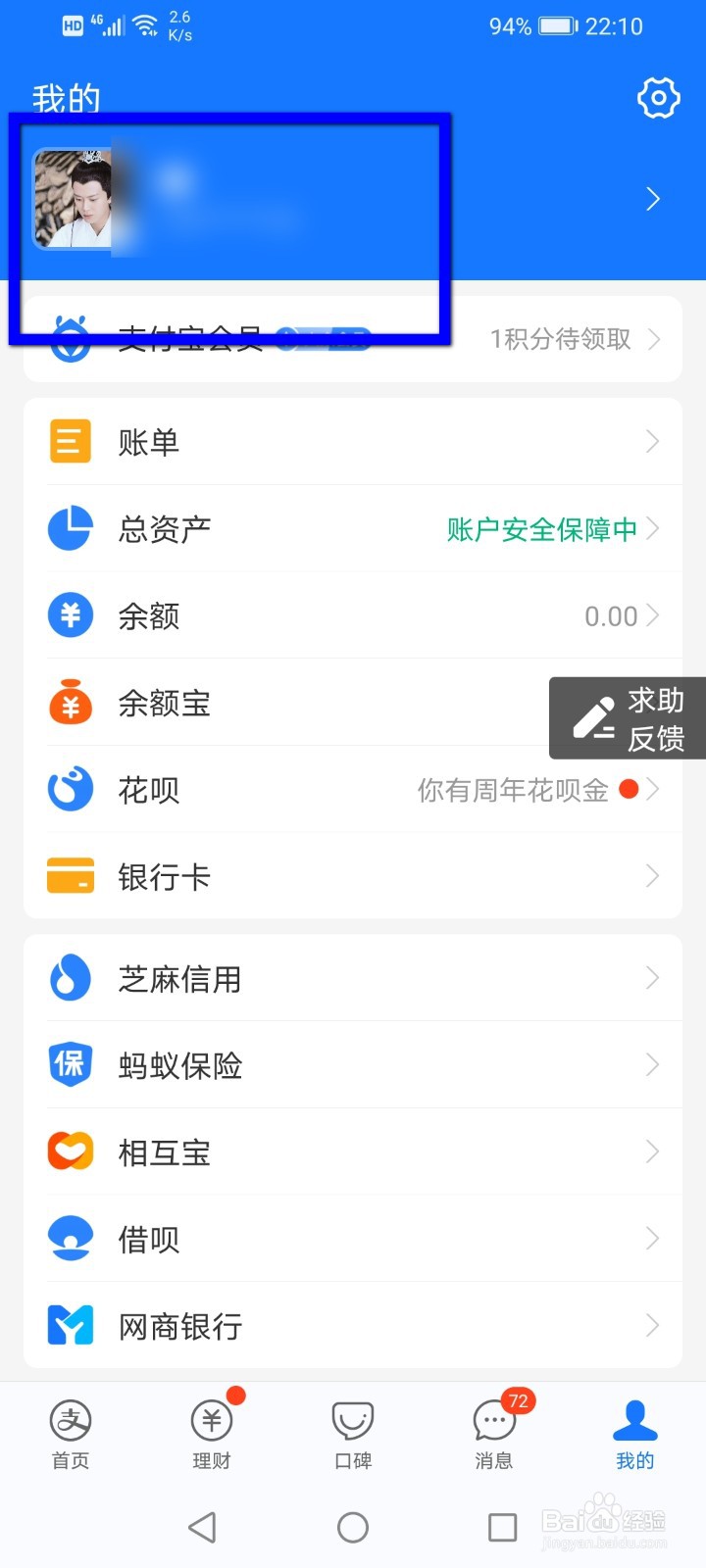Open 相互宝 via its heart icon
This screenshot has height=1568, width=706.
(x=70, y=1151)
